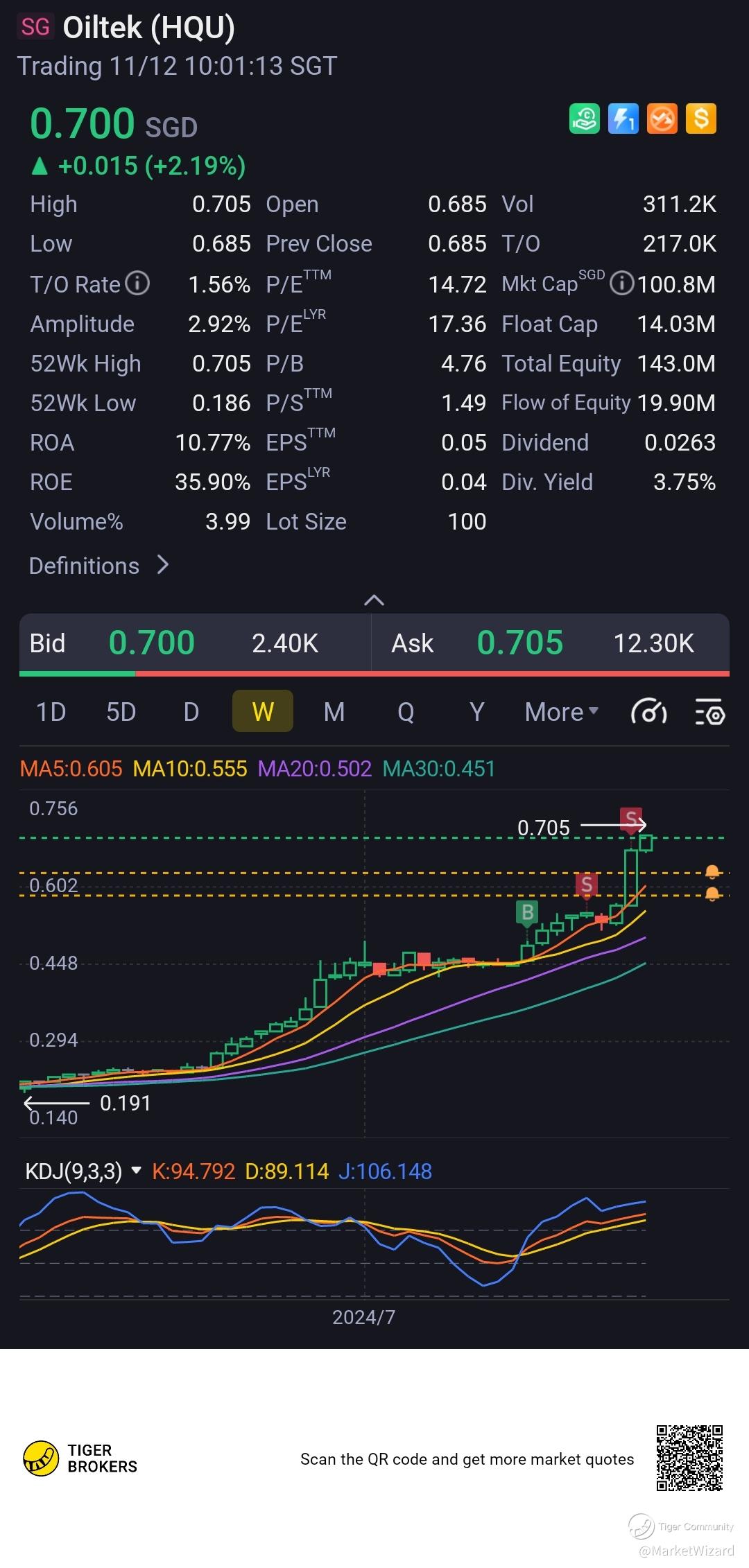Screen dimensions: 749x1568
Task: Collapse the stock details panel
Action: 374,600
